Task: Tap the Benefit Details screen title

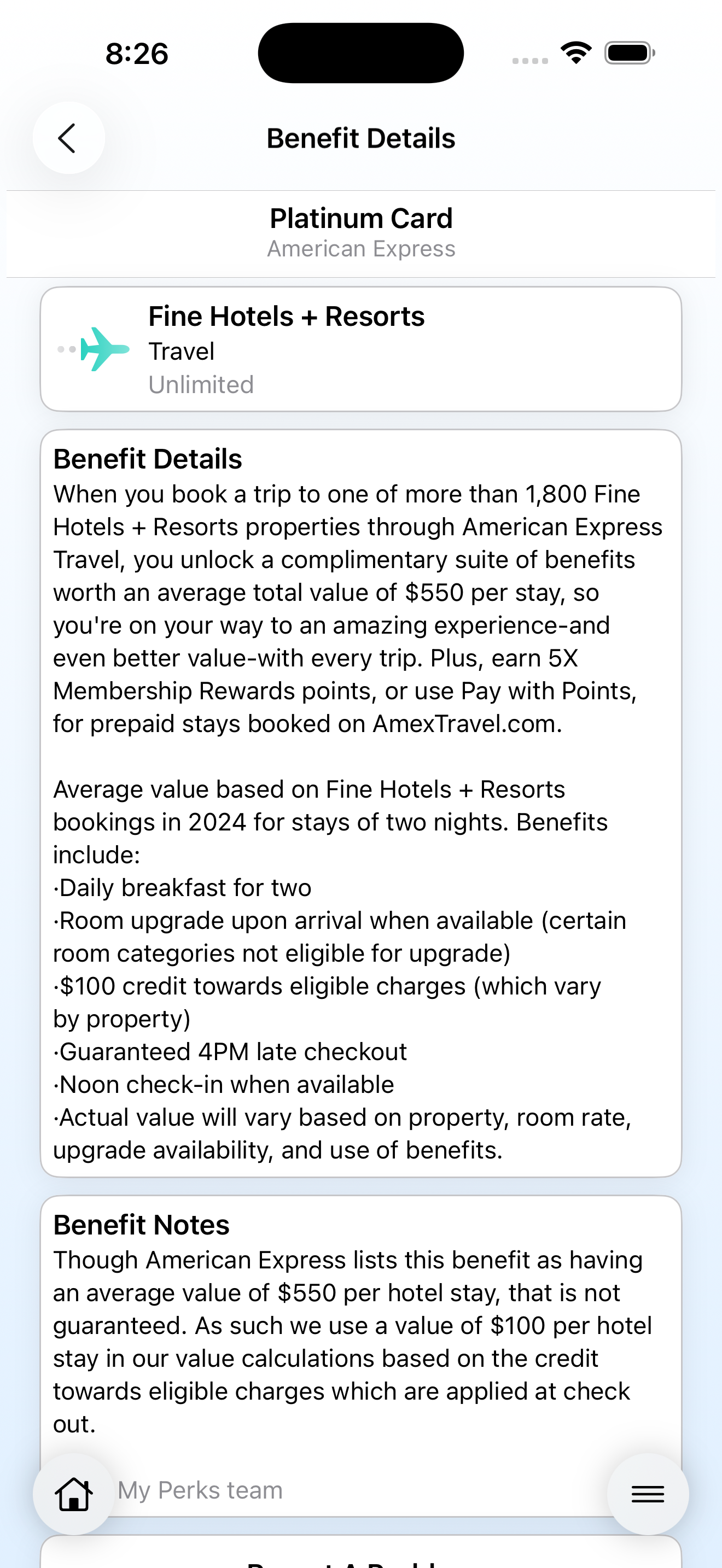Action: (x=360, y=138)
